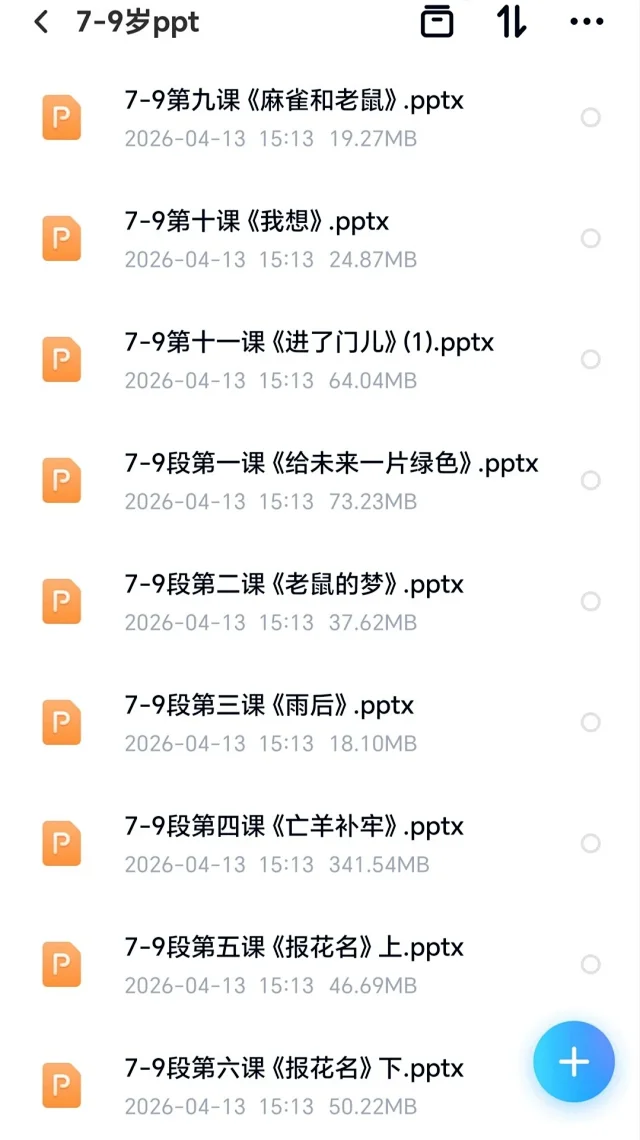Open the transfer list icon

[437, 22]
